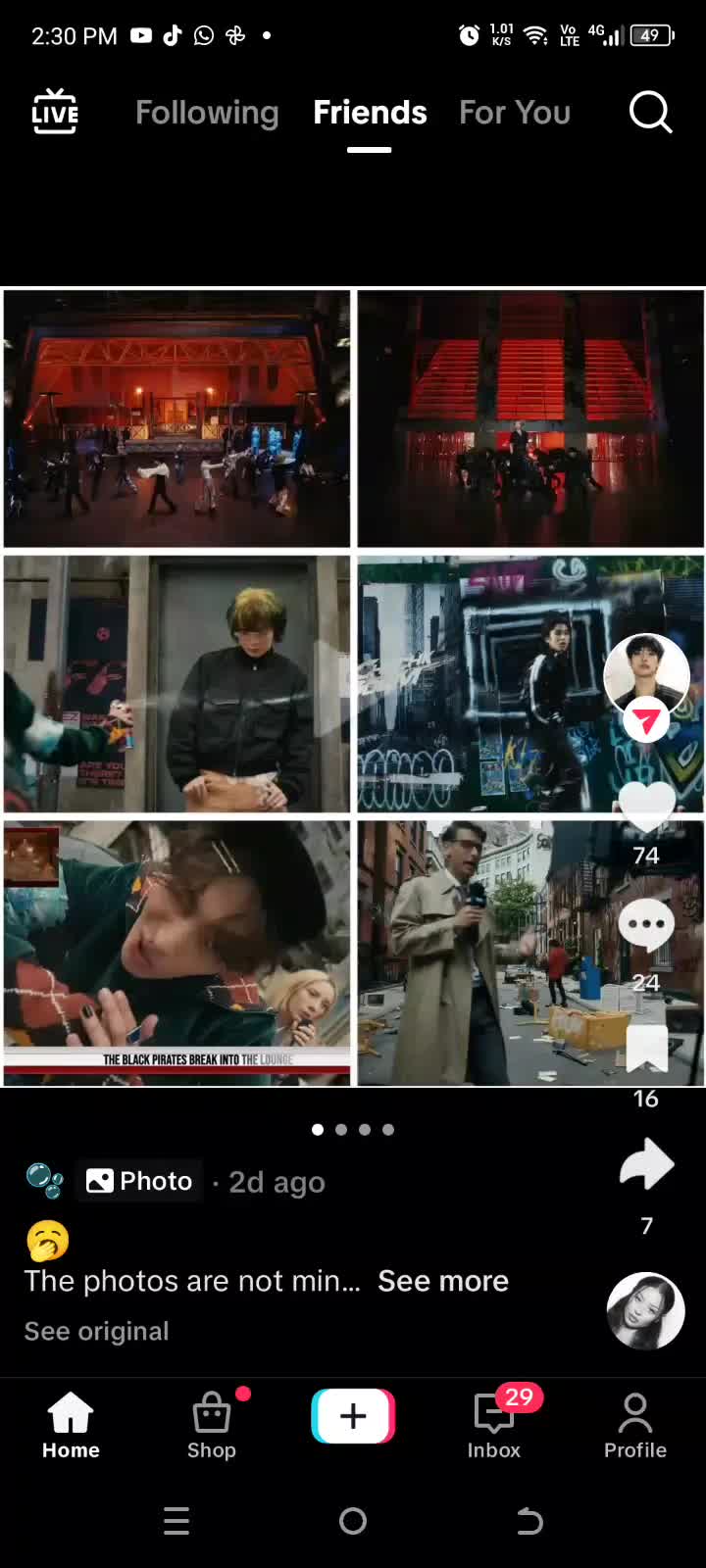Switch to the For You tab
This screenshot has width=706, height=1568.
point(515,113)
